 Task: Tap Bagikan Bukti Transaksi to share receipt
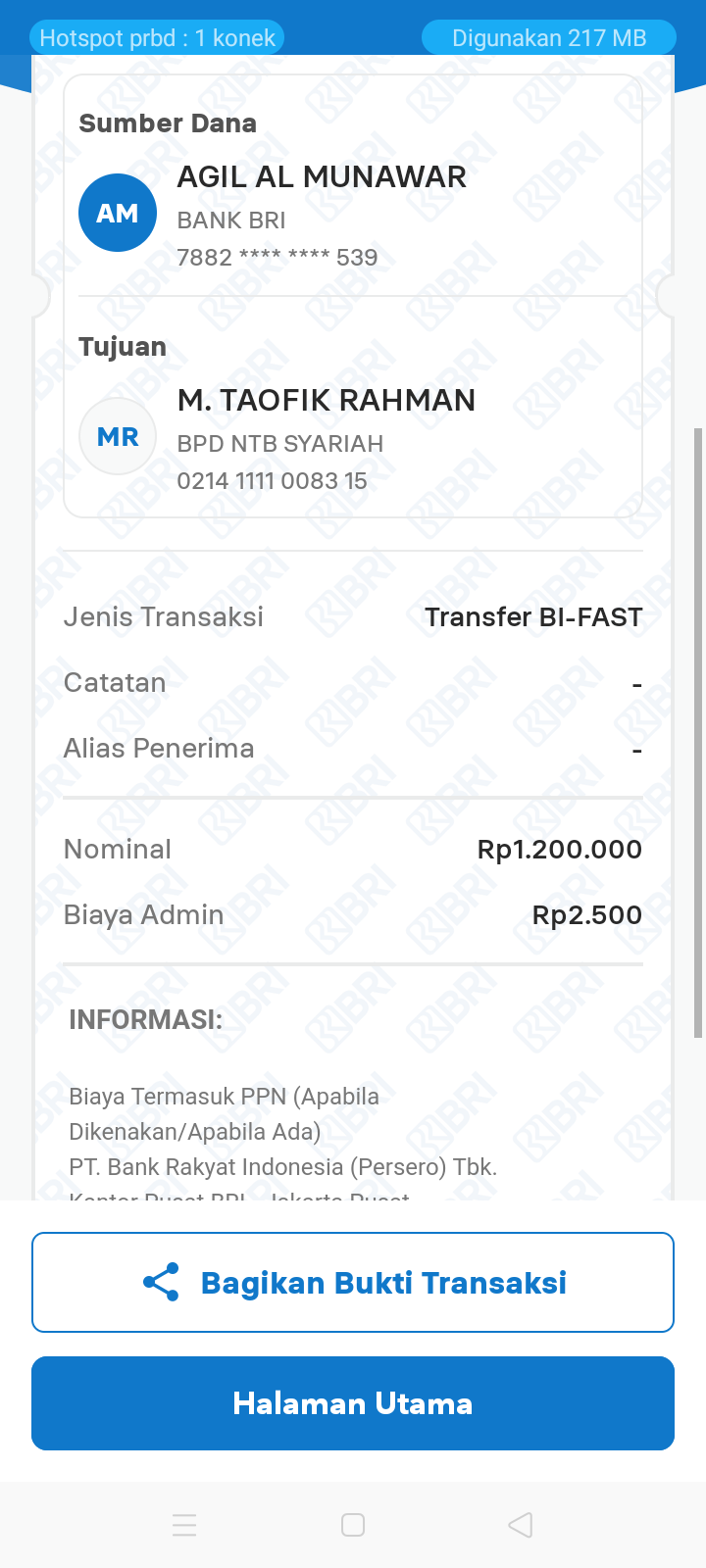click(x=353, y=1282)
